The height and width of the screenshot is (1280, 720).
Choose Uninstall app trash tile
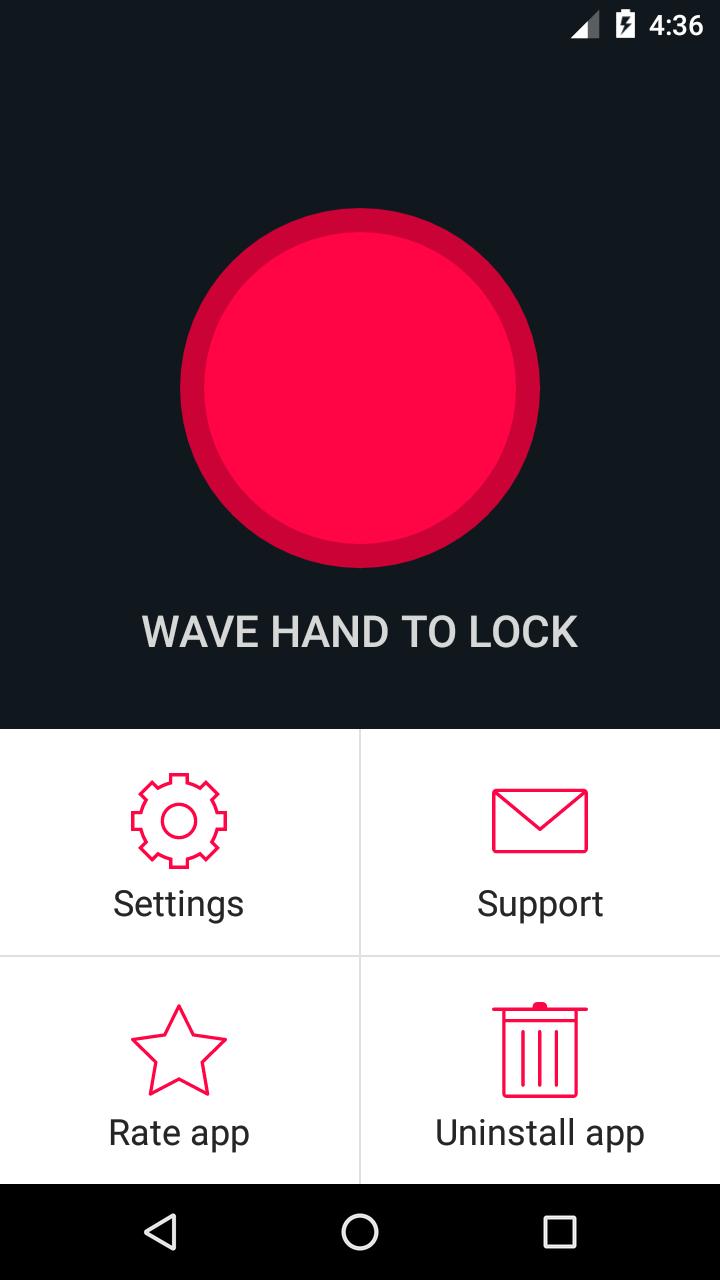pyautogui.click(x=540, y=1072)
